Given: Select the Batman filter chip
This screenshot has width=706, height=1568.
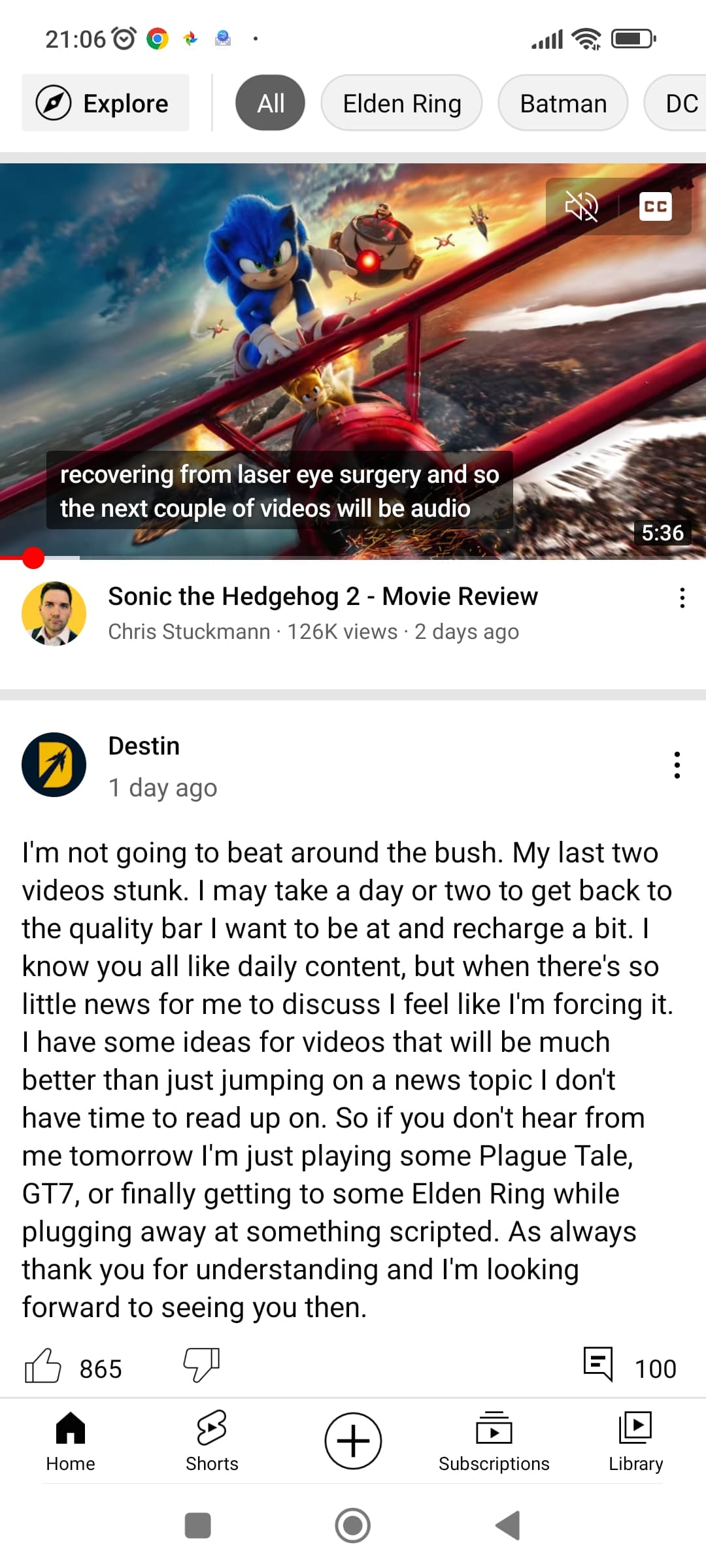Looking at the screenshot, I should [x=563, y=103].
